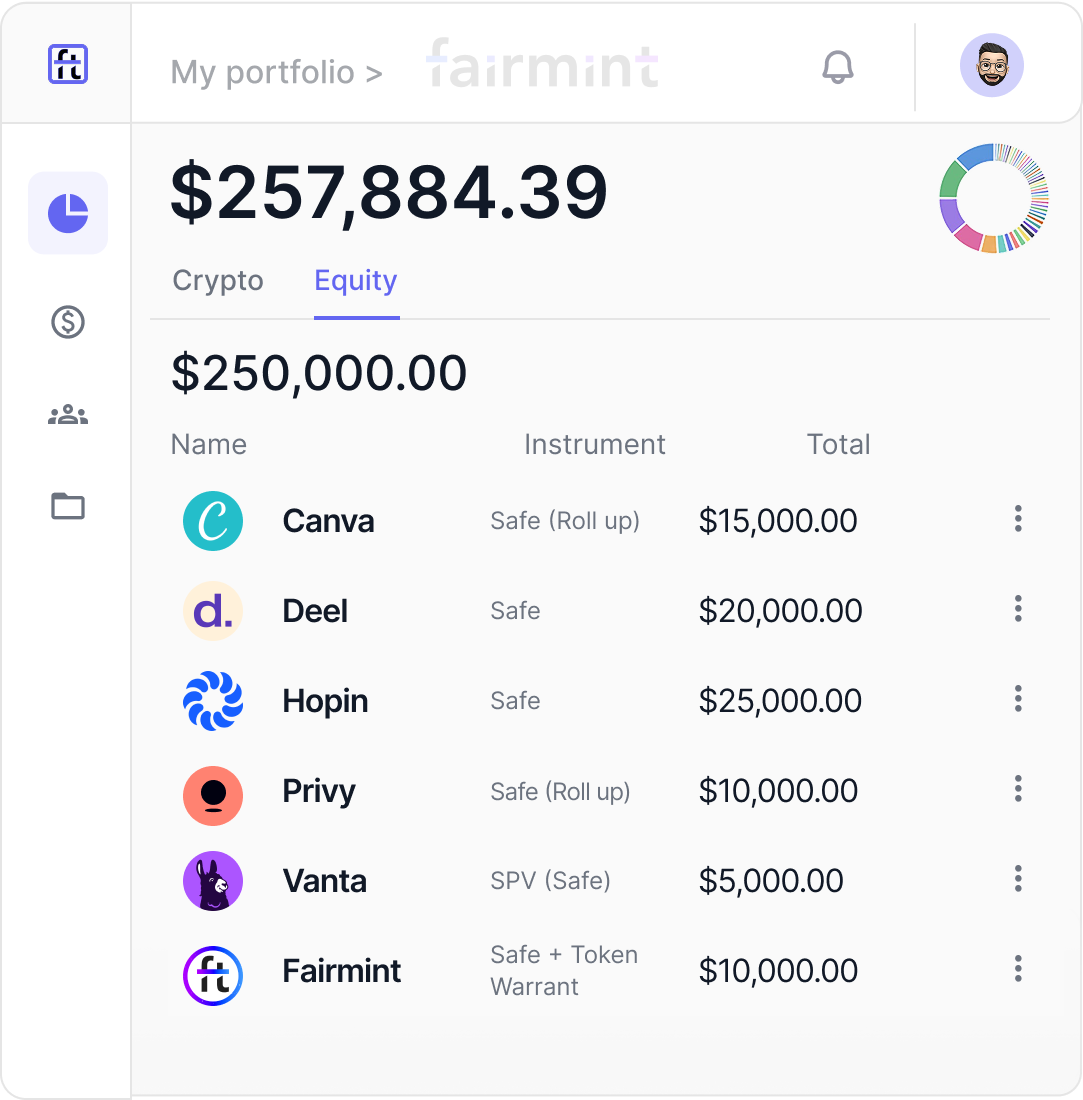This screenshot has width=1083, height=1100.
Task: Open more options for Privy
Action: click(x=1018, y=789)
